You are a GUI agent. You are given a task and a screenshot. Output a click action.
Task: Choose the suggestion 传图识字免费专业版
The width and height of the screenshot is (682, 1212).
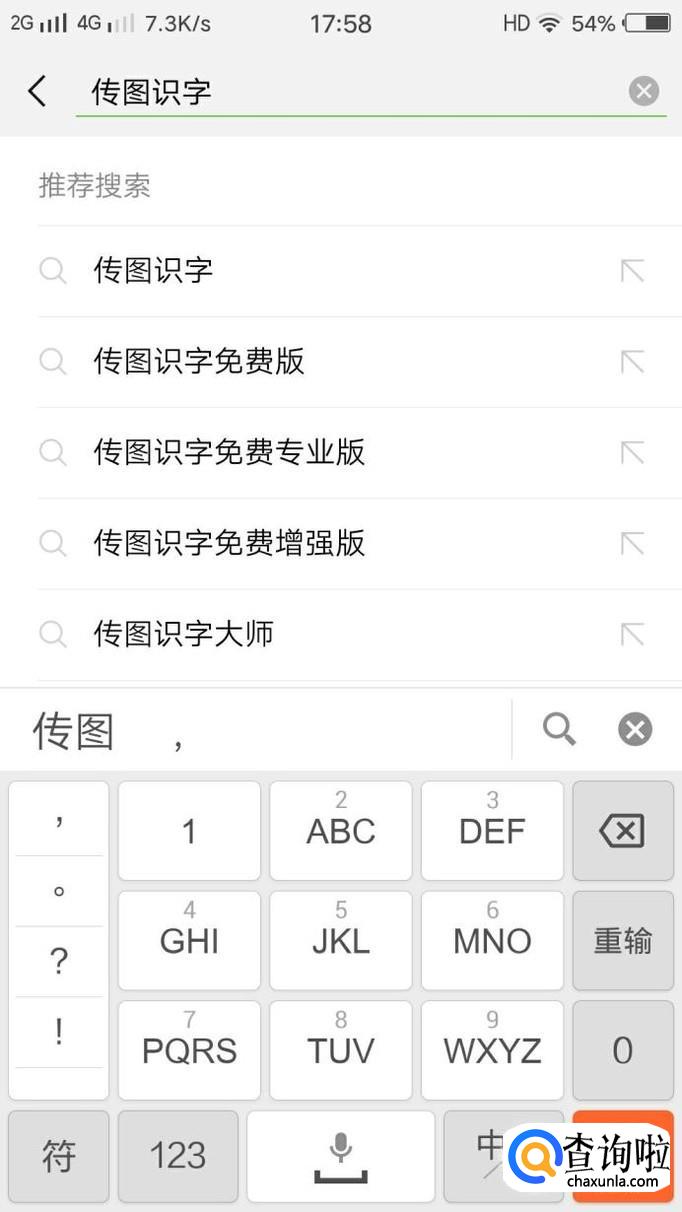(x=229, y=452)
